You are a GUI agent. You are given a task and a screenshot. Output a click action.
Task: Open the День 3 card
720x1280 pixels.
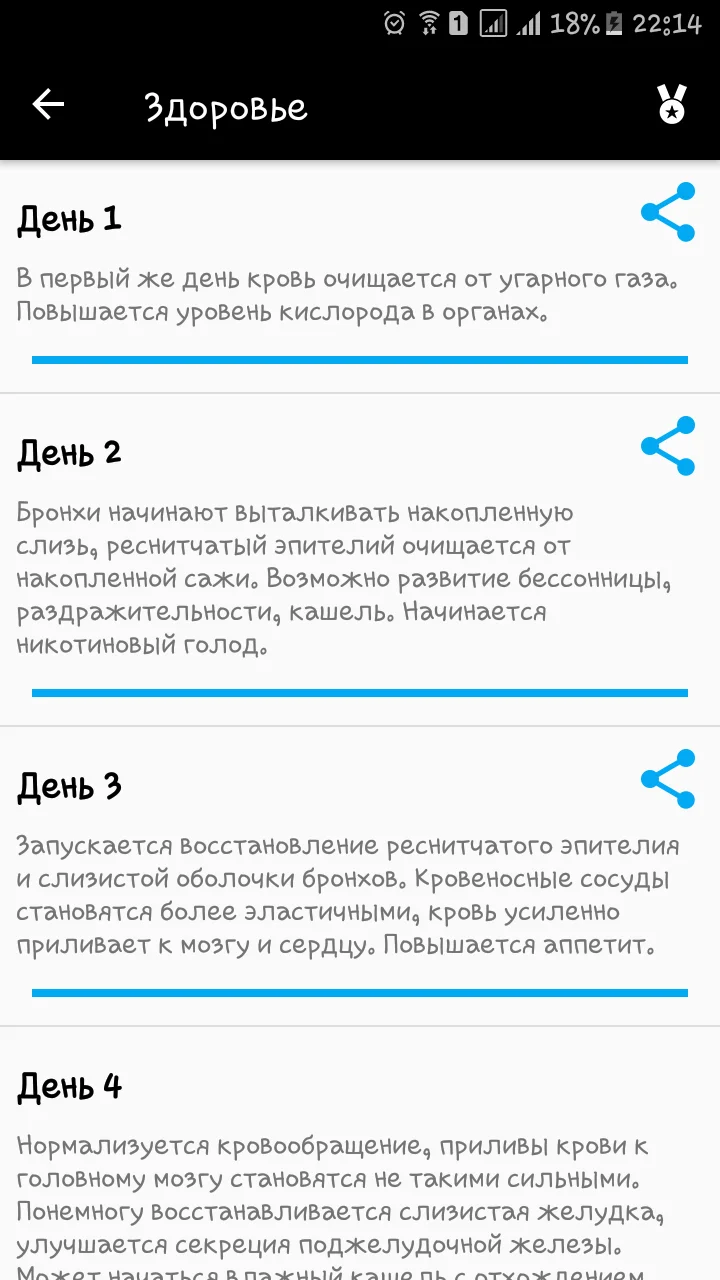click(300, 890)
